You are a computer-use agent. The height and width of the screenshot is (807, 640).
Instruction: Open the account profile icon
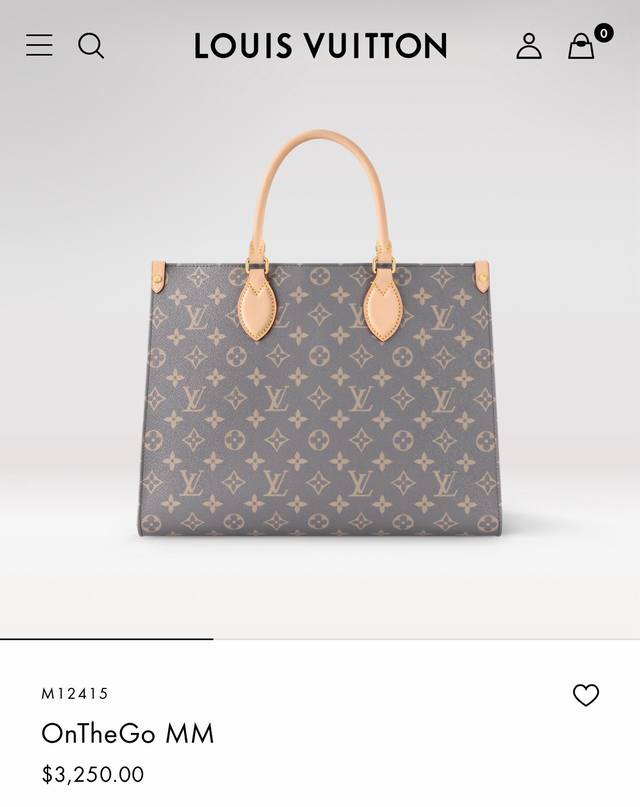click(528, 46)
